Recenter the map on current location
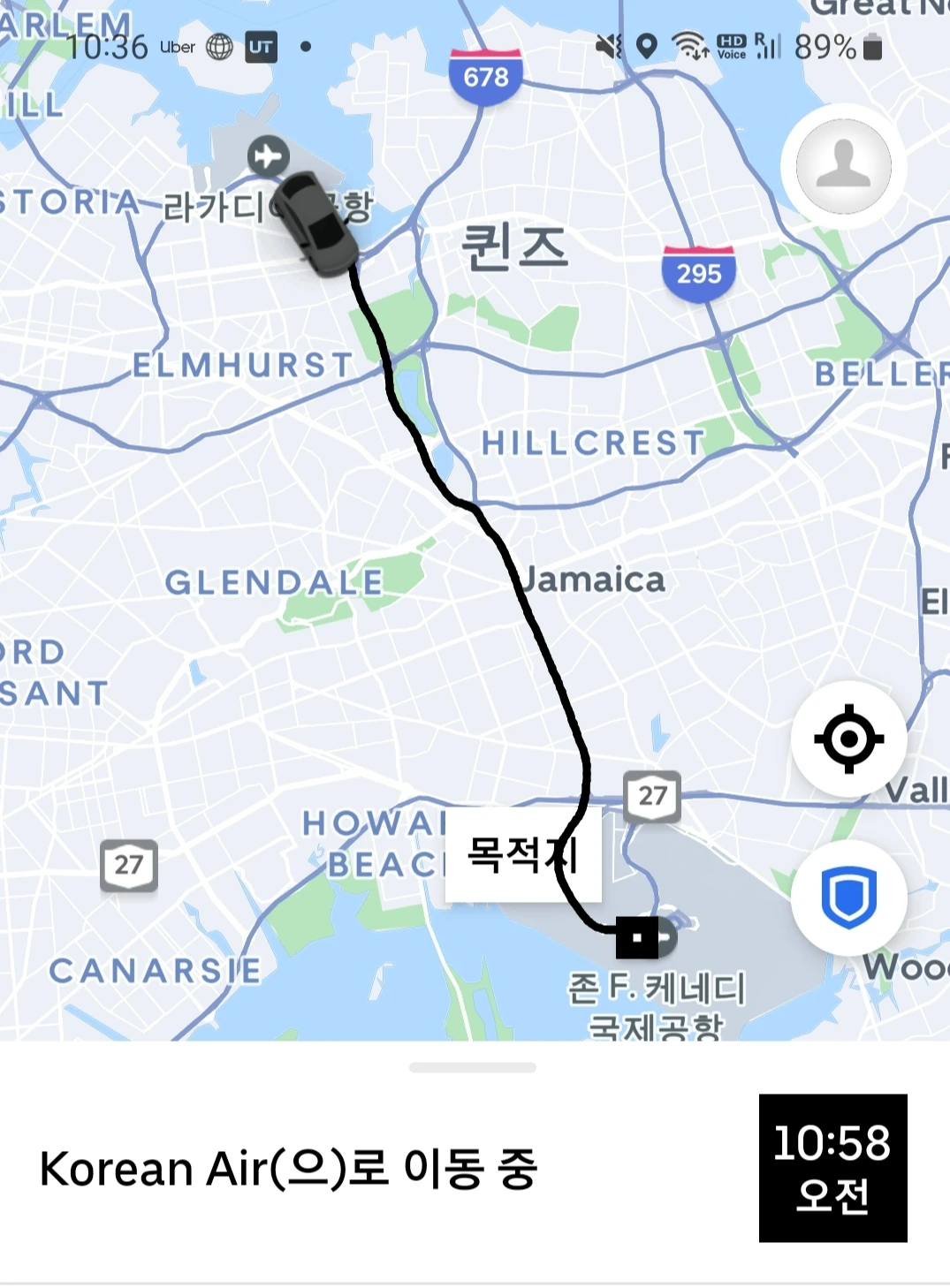This screenshot has height=1288, width=950. tap(848, 739)
